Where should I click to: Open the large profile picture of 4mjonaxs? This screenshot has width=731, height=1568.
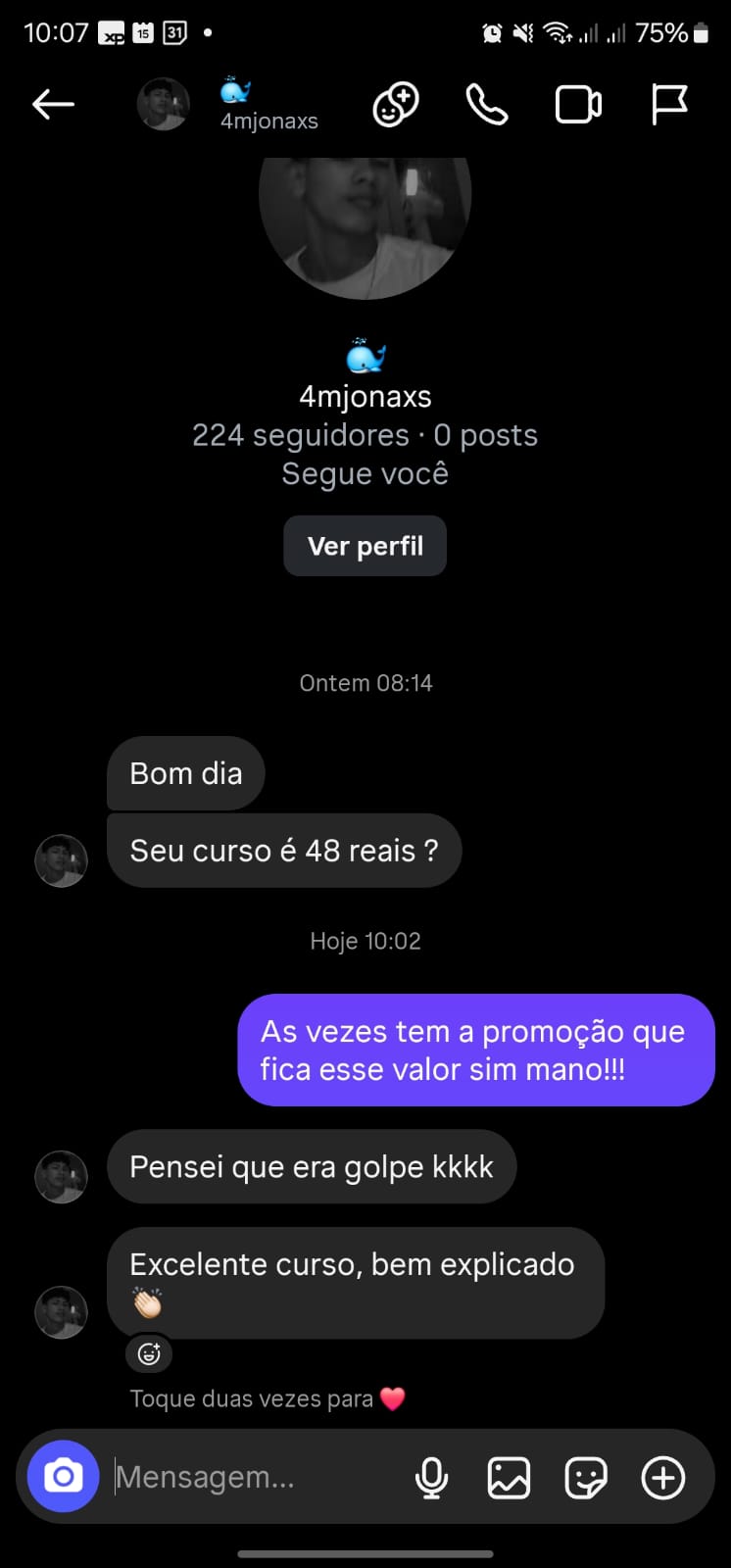[365, 216]
